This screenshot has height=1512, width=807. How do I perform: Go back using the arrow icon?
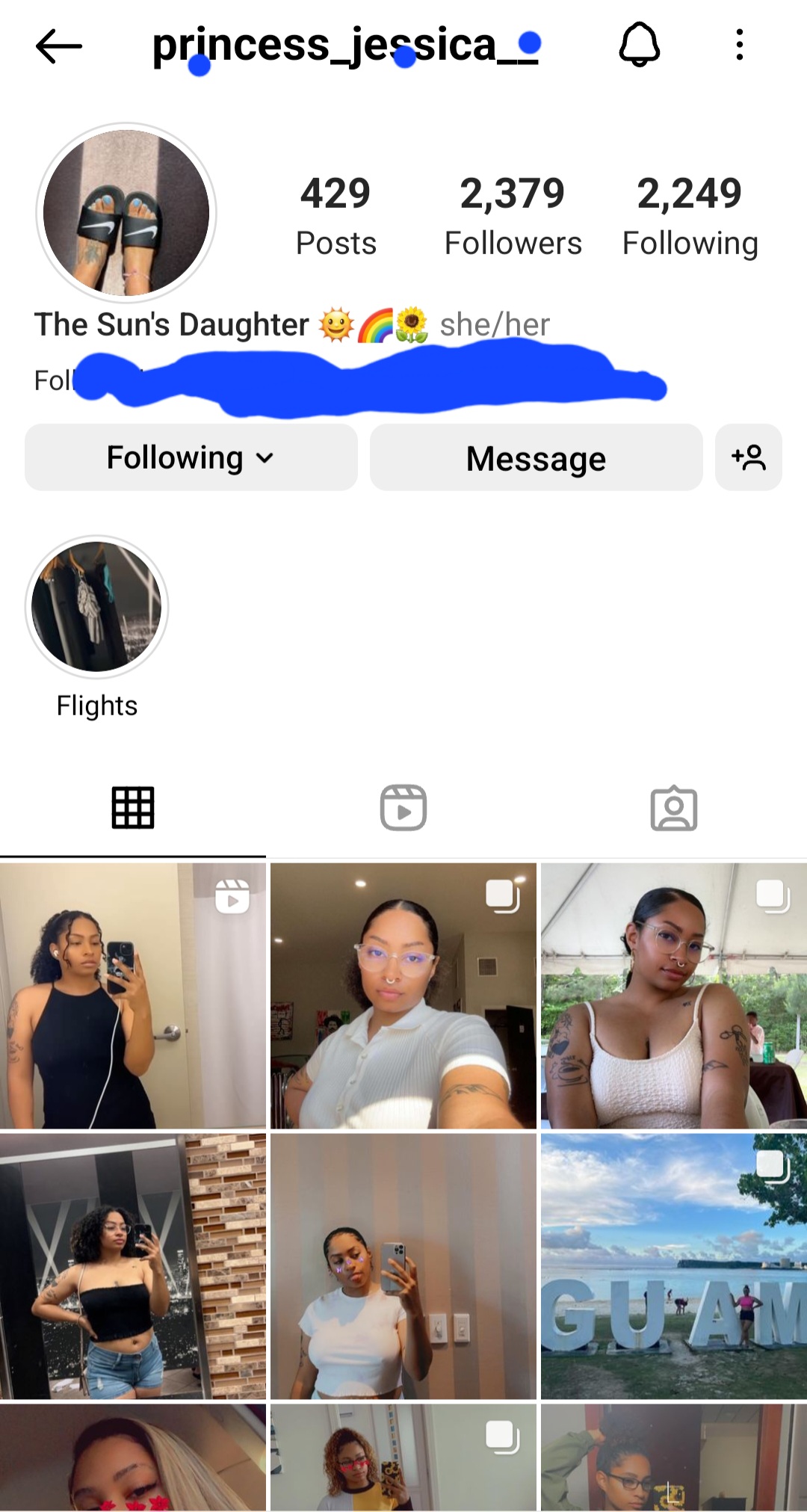58,46
